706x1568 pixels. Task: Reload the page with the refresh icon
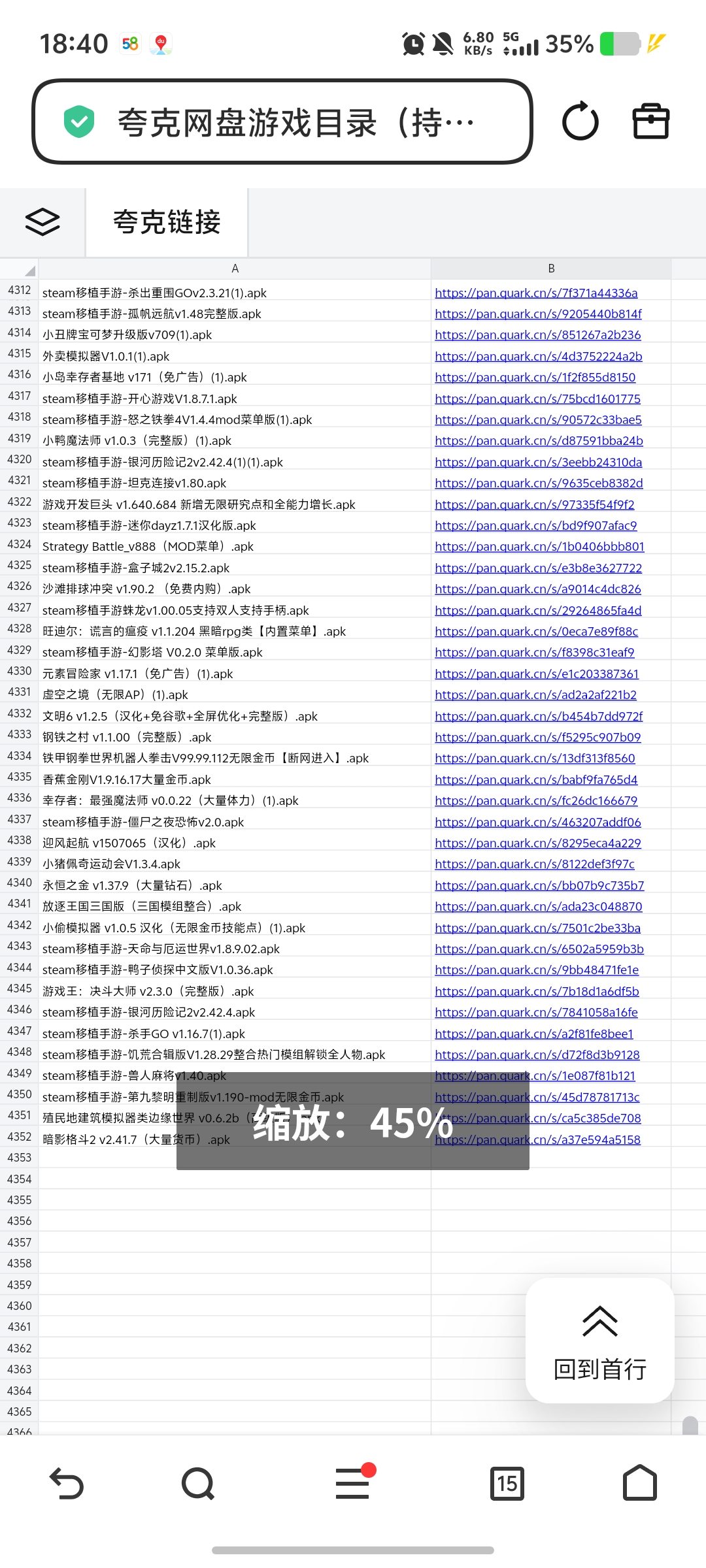pos(580,122)
